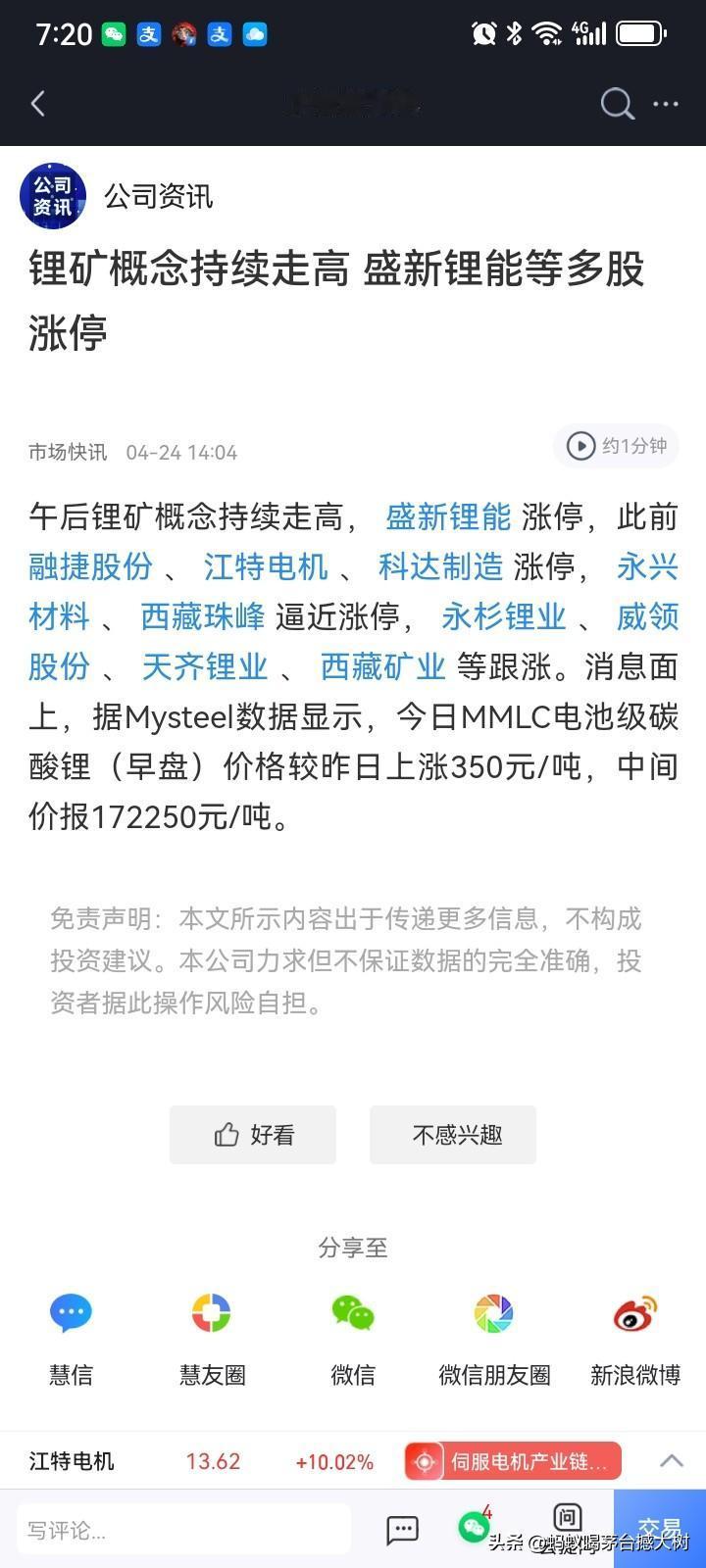Open the search function
Viewport: 706px width, 1568px height.
(617, 103)
